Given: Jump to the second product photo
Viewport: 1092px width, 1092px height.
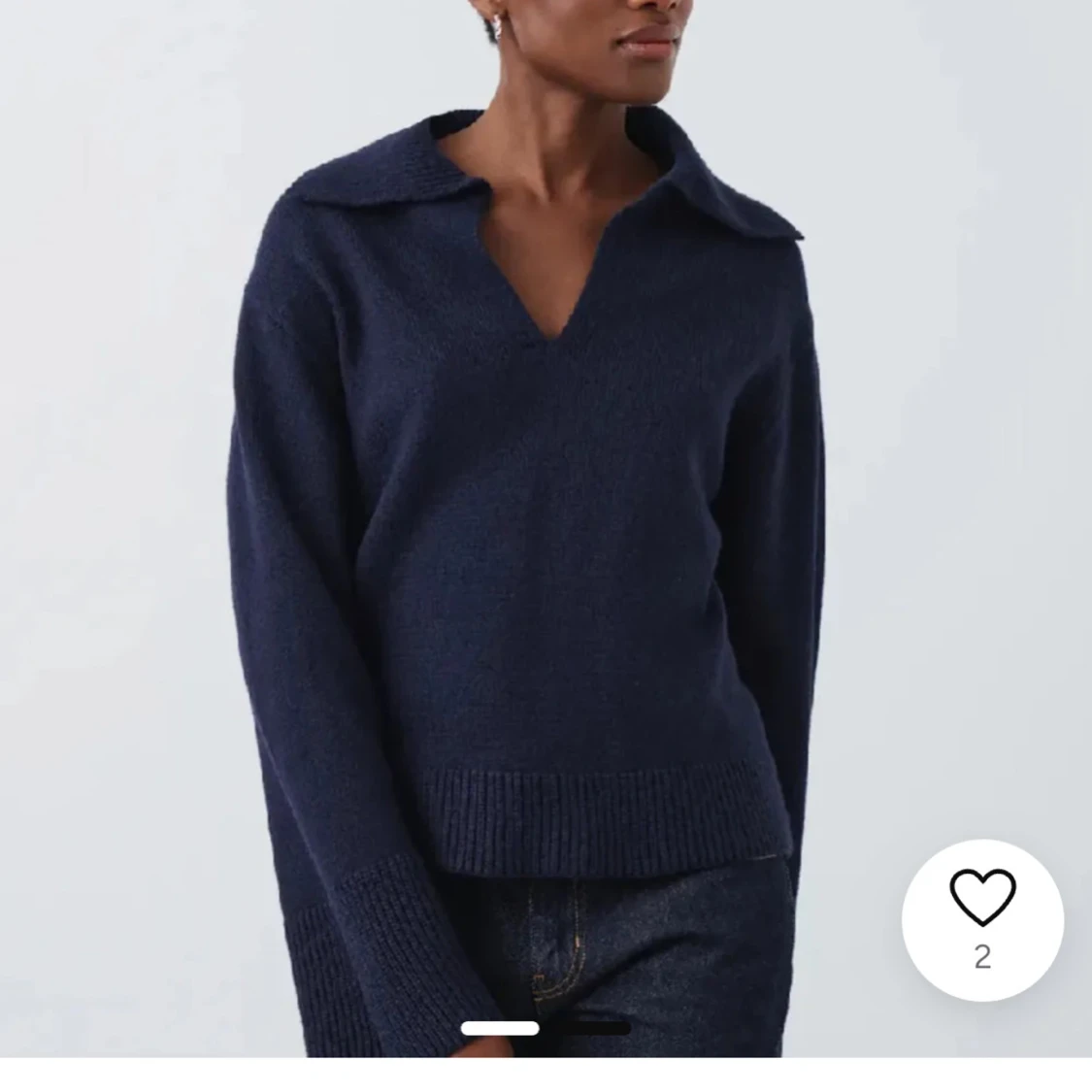Looking at the screenshot, I should [x=594, y=1028].
